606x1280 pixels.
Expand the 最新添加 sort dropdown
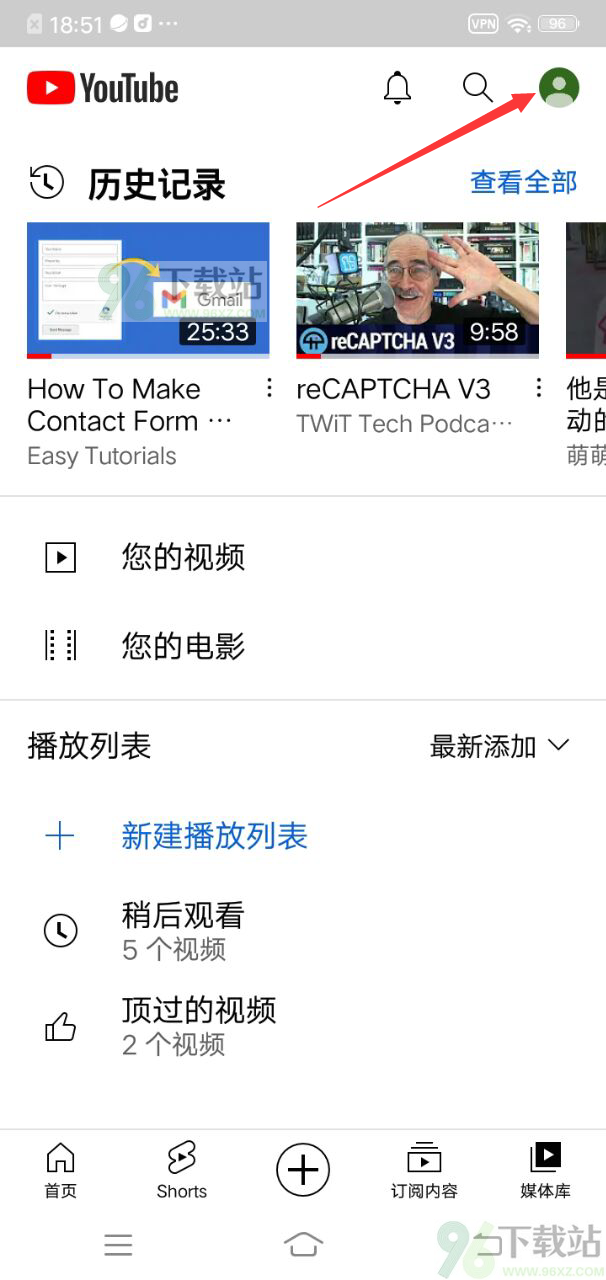[x=500, y=746]
